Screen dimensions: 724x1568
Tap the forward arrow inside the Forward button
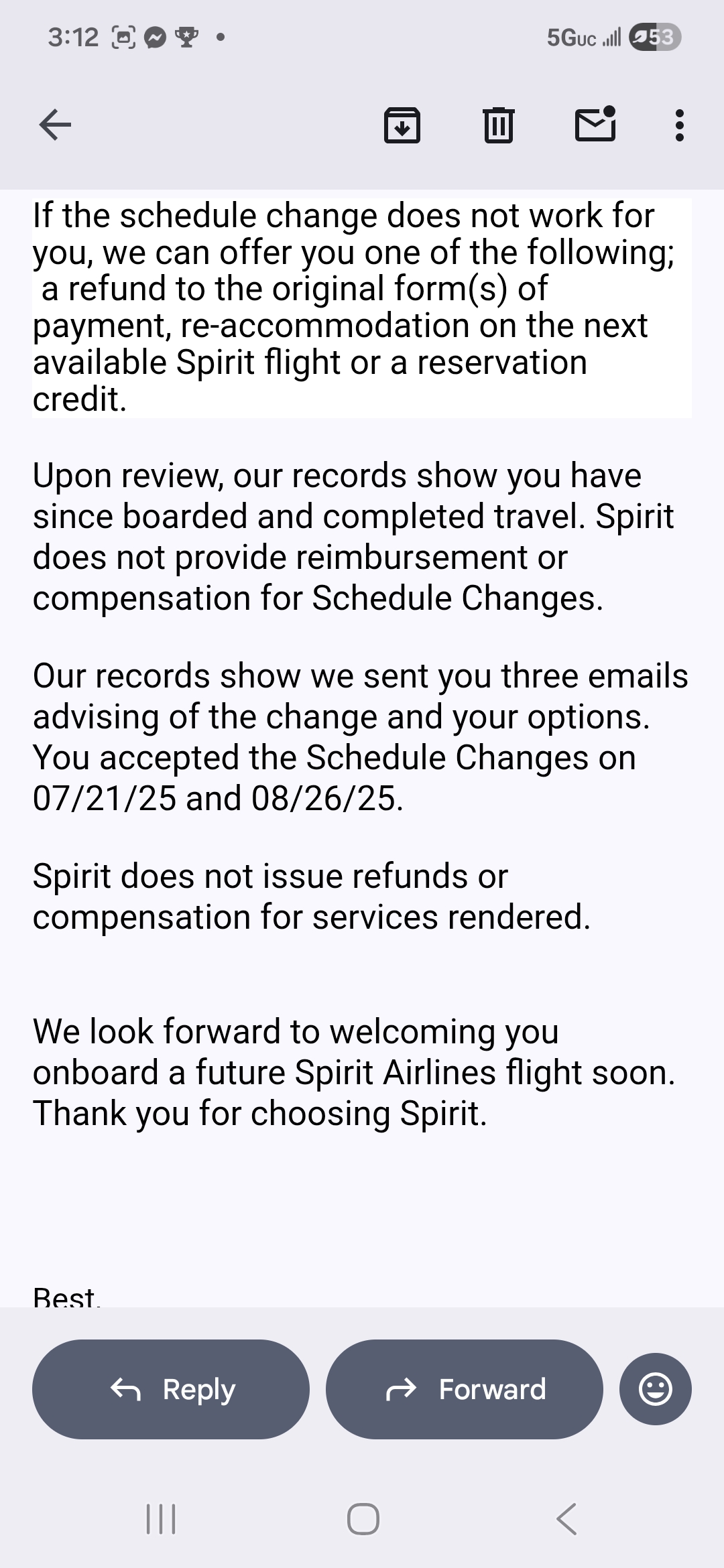(402, 1389)
